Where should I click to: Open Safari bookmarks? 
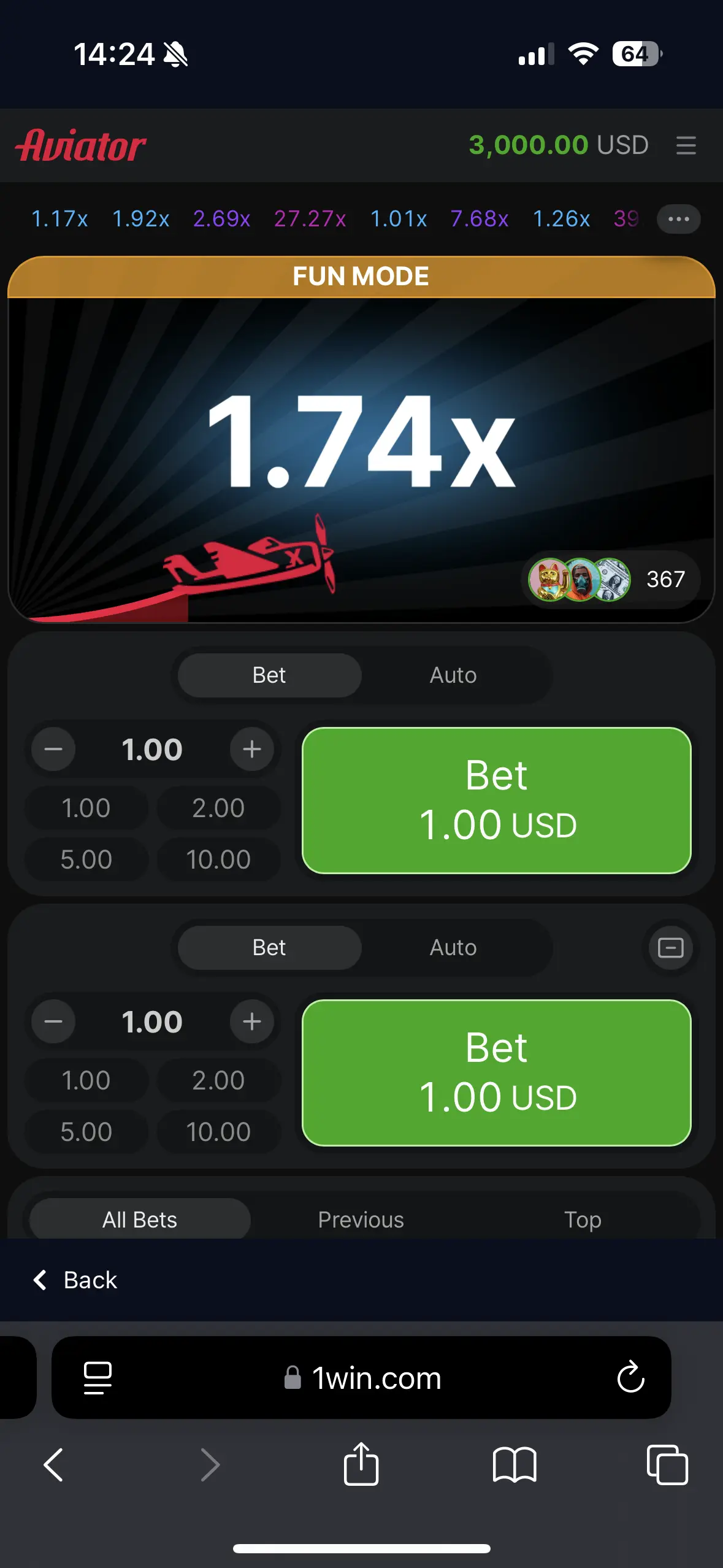[x=515, y=1465]
